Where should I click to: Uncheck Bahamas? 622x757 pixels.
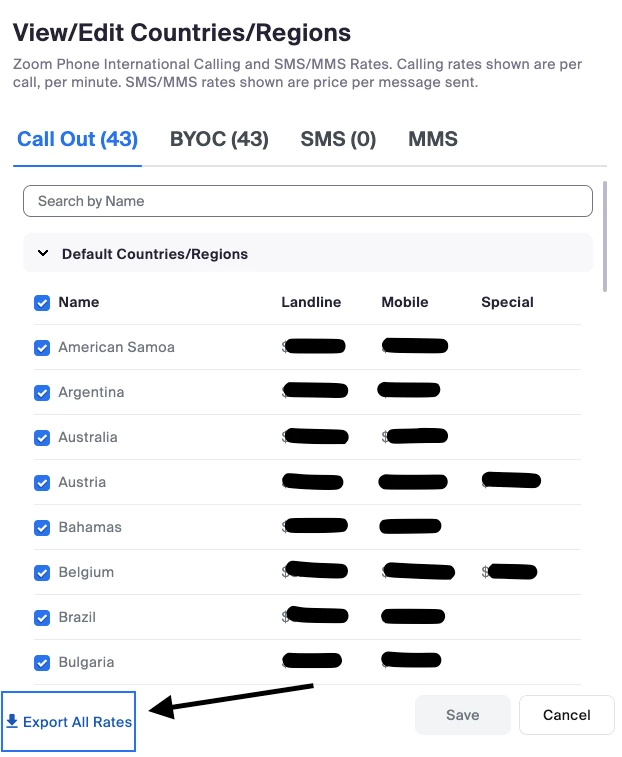tap(42, 528)
